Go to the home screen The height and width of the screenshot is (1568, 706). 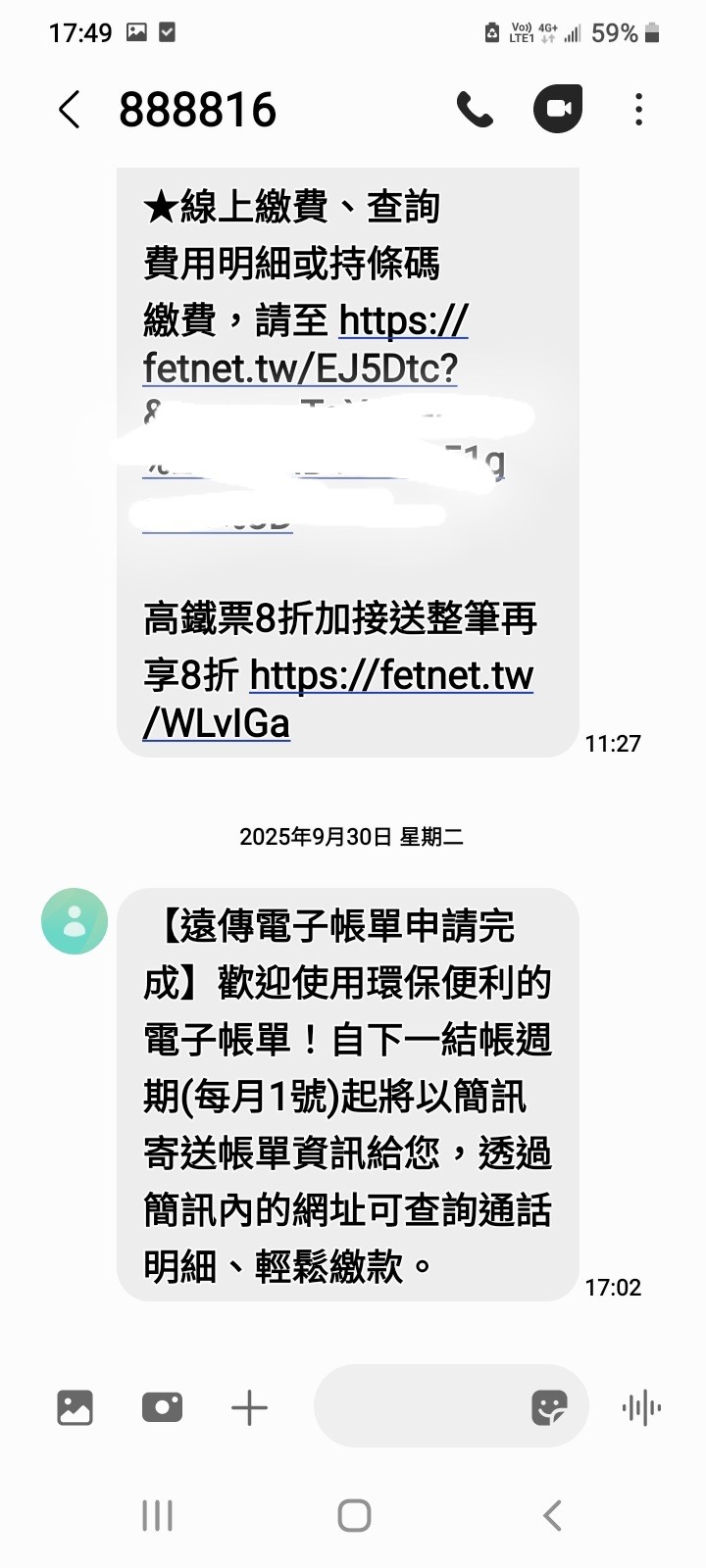coord(353,1515)
